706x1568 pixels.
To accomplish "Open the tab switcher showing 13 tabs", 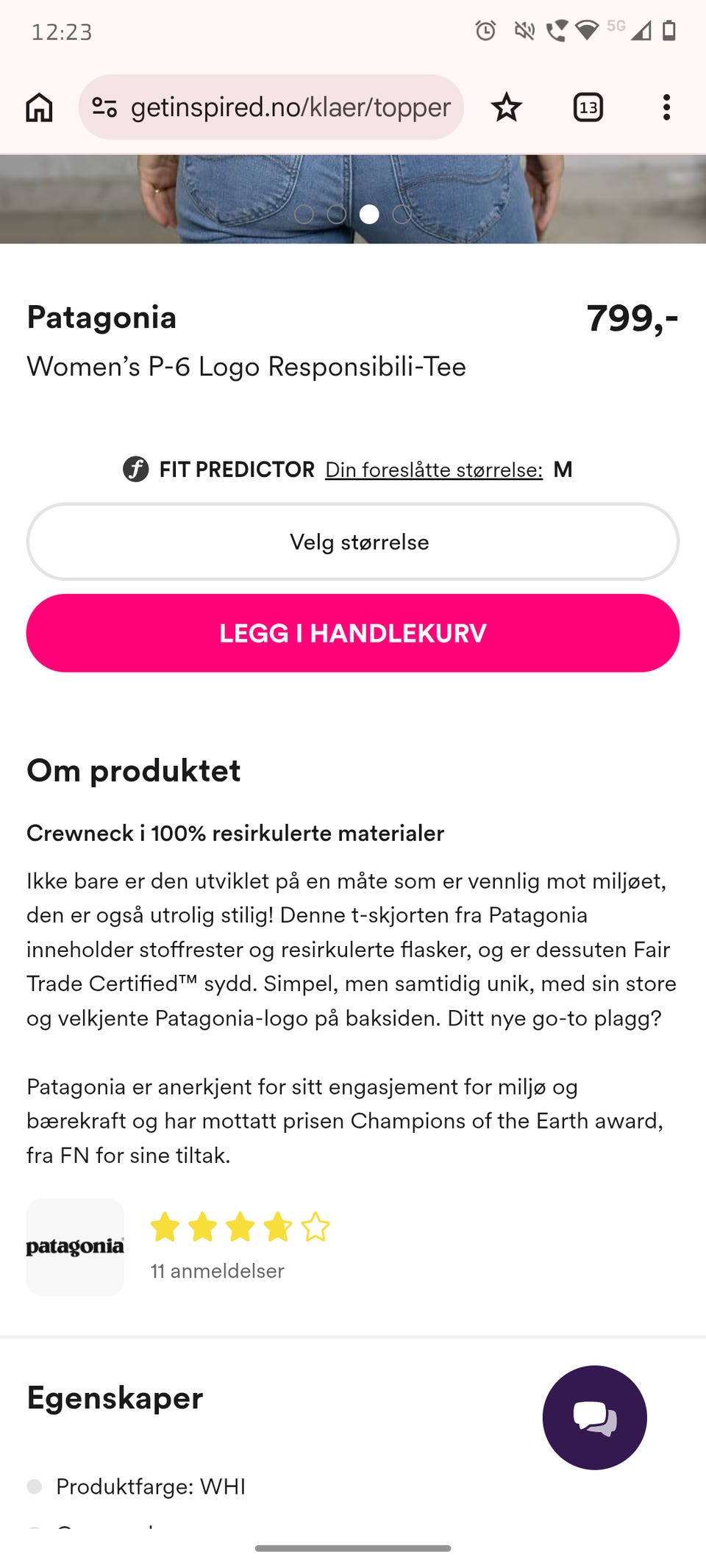I will 586,107.
